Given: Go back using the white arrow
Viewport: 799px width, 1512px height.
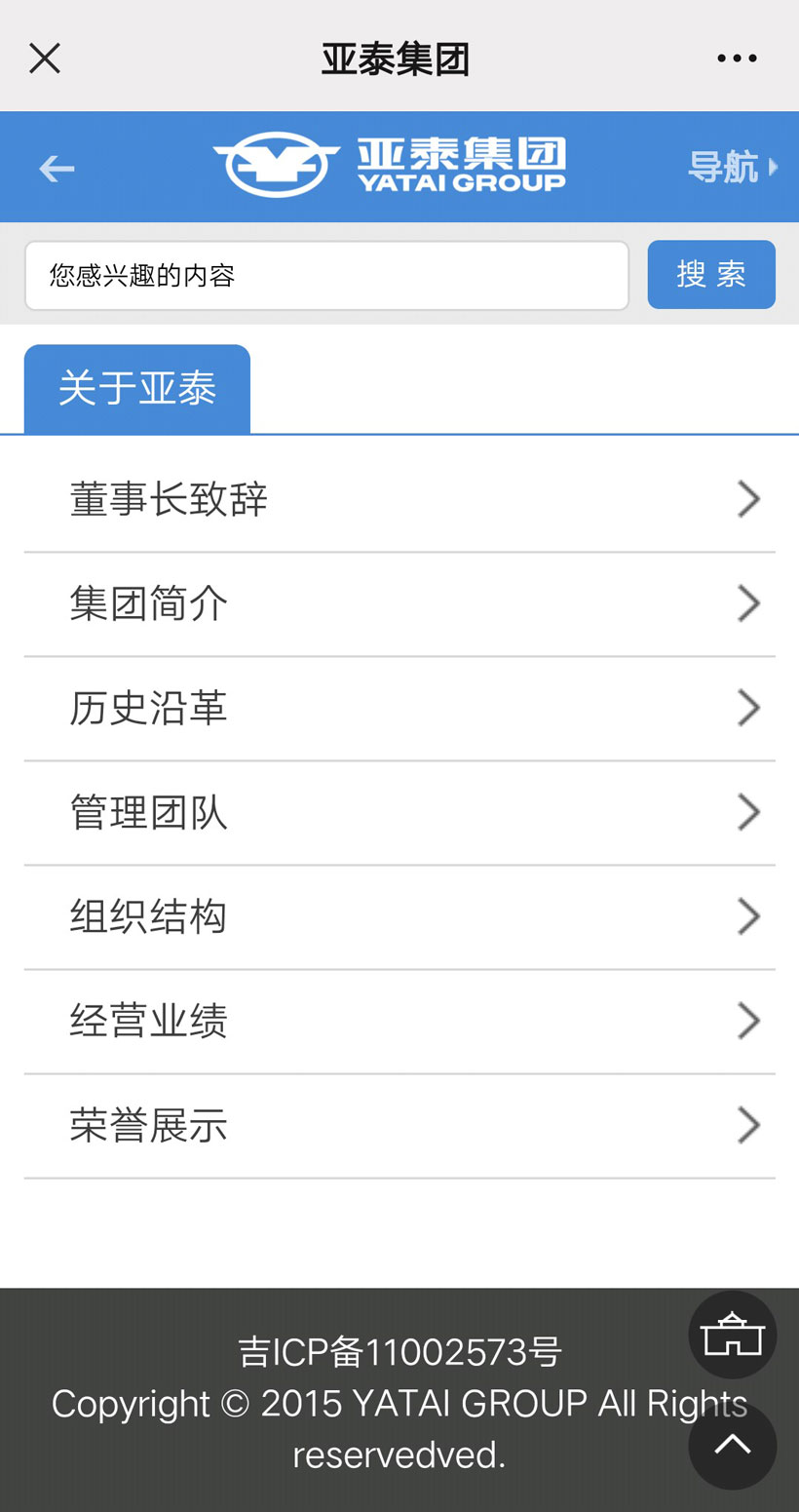Looking at the screenshot, I should [x=57, y=169].
